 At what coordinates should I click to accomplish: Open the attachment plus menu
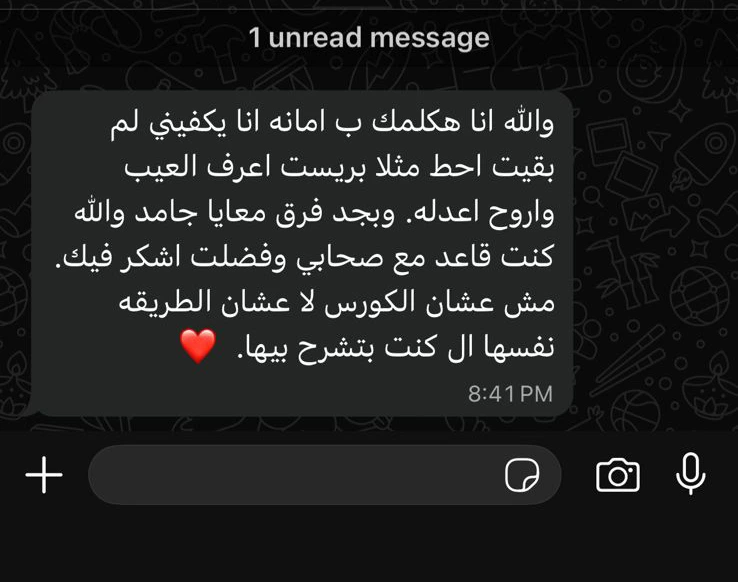44,475
